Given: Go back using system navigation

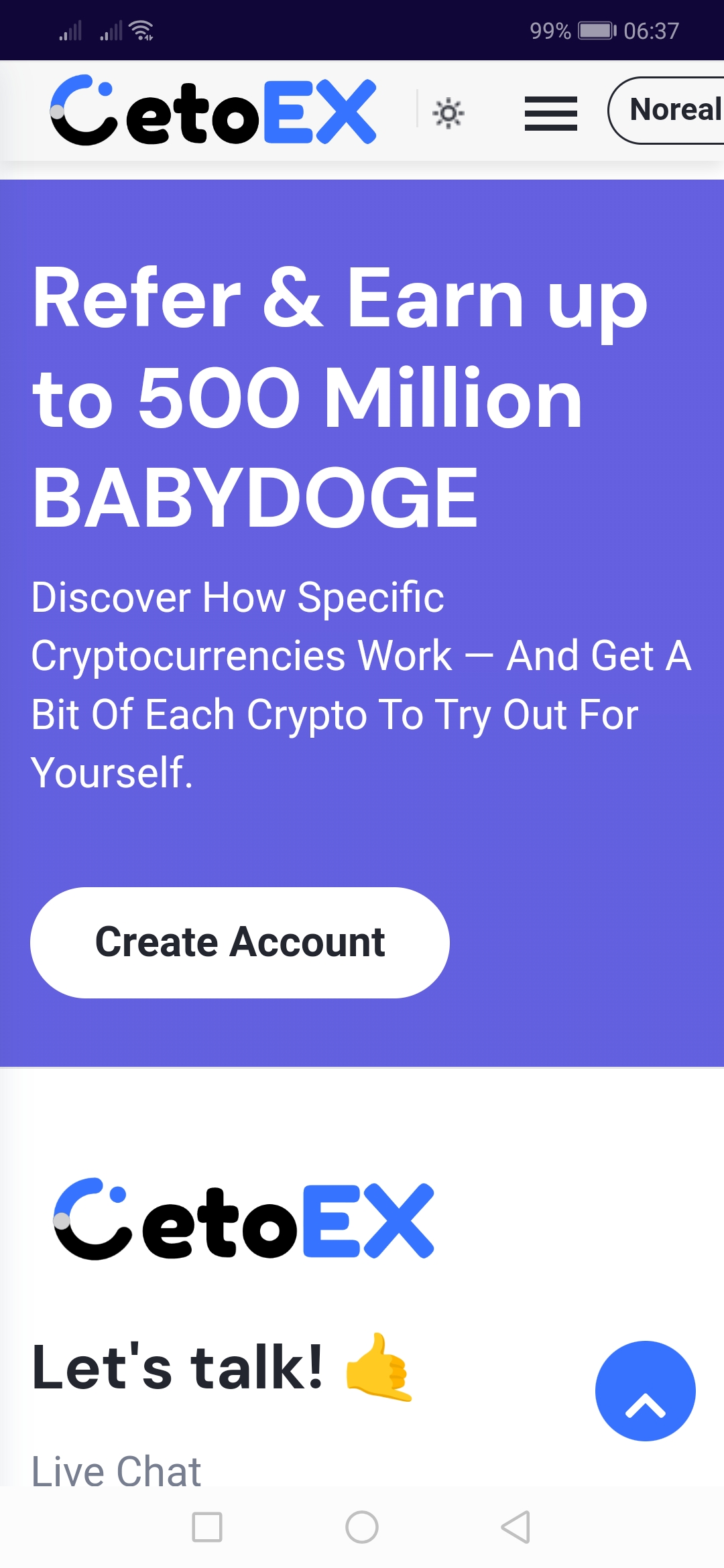Looking at the screenshot, I should (516, 1527).
